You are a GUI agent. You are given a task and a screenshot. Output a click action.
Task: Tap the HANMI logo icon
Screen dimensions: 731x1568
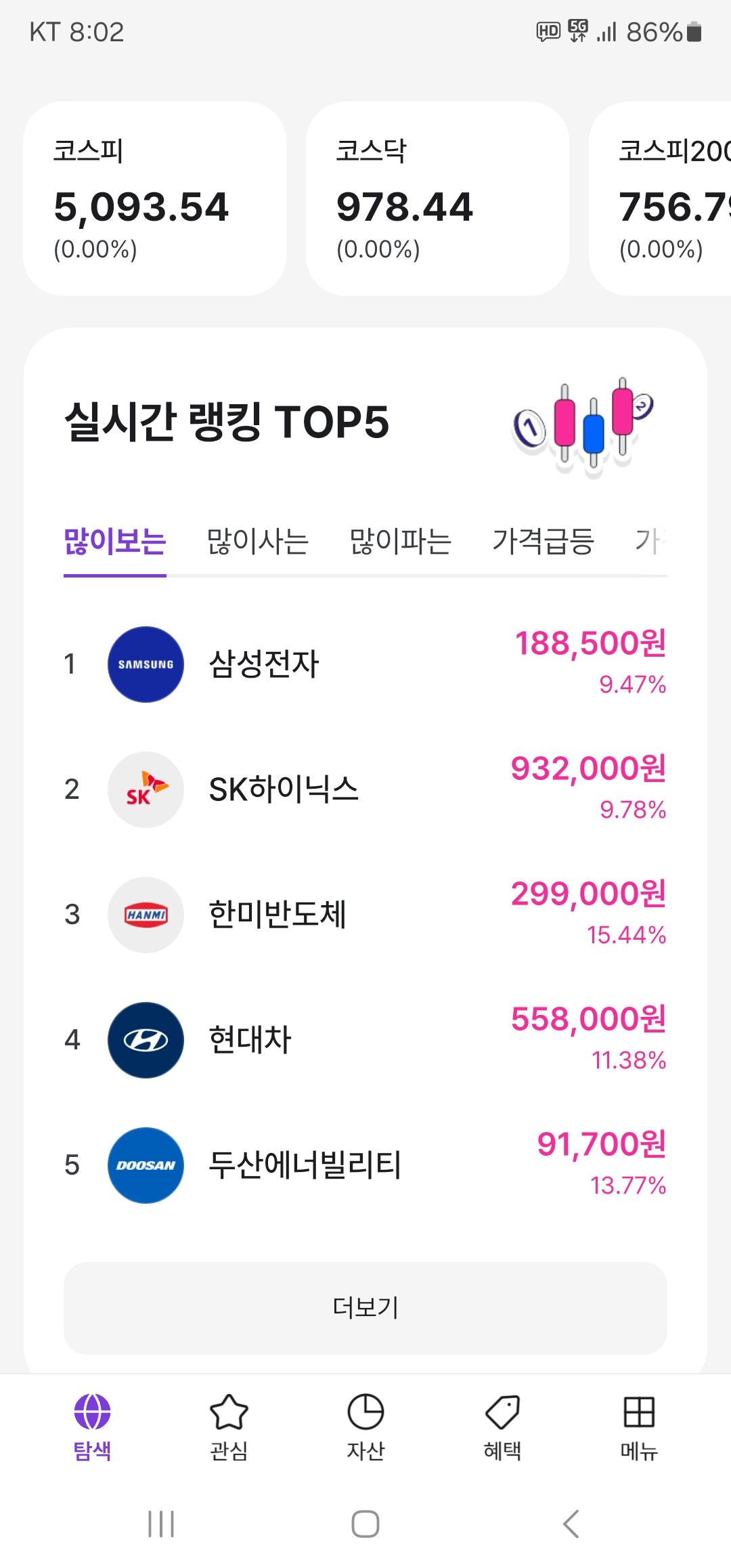(145, 915)
